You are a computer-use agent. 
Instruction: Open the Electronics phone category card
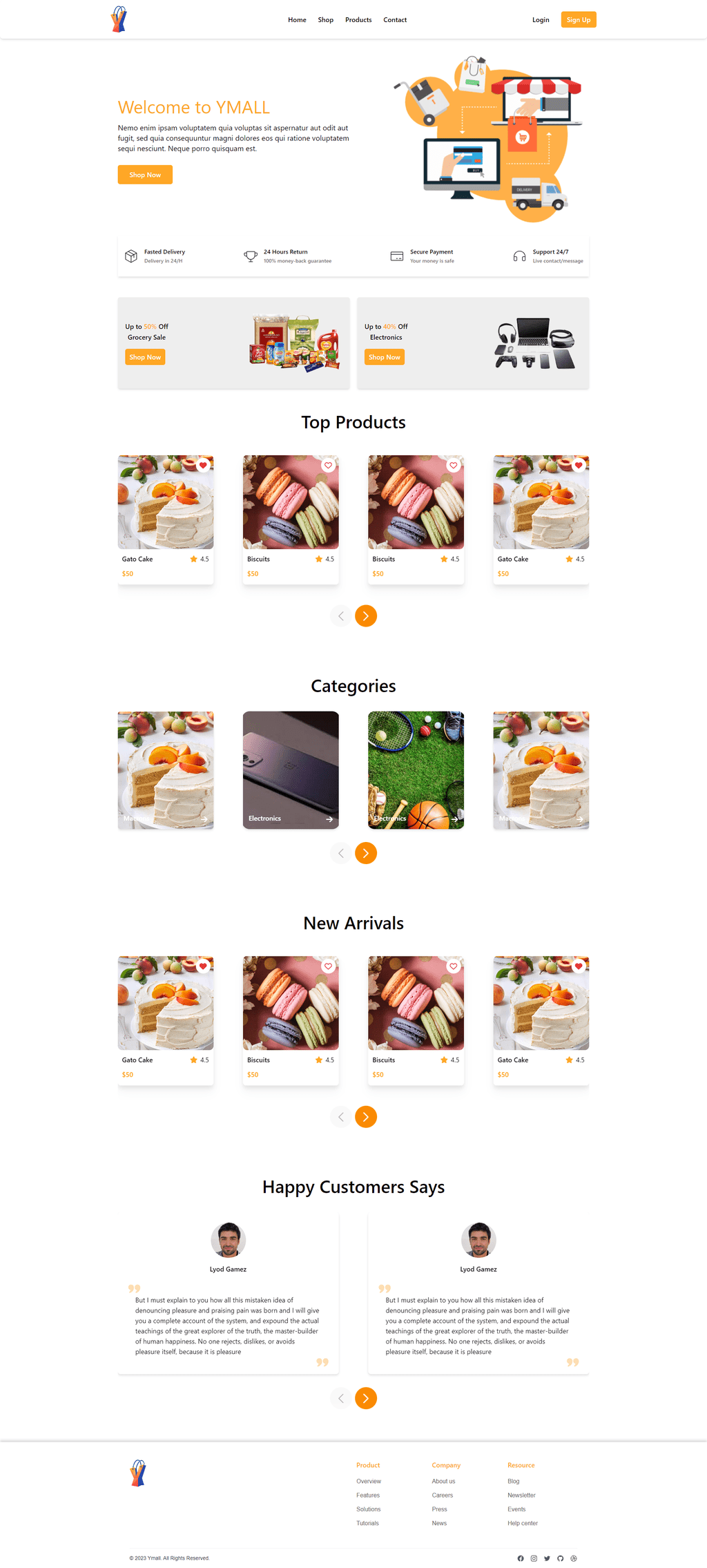[291, 770]
